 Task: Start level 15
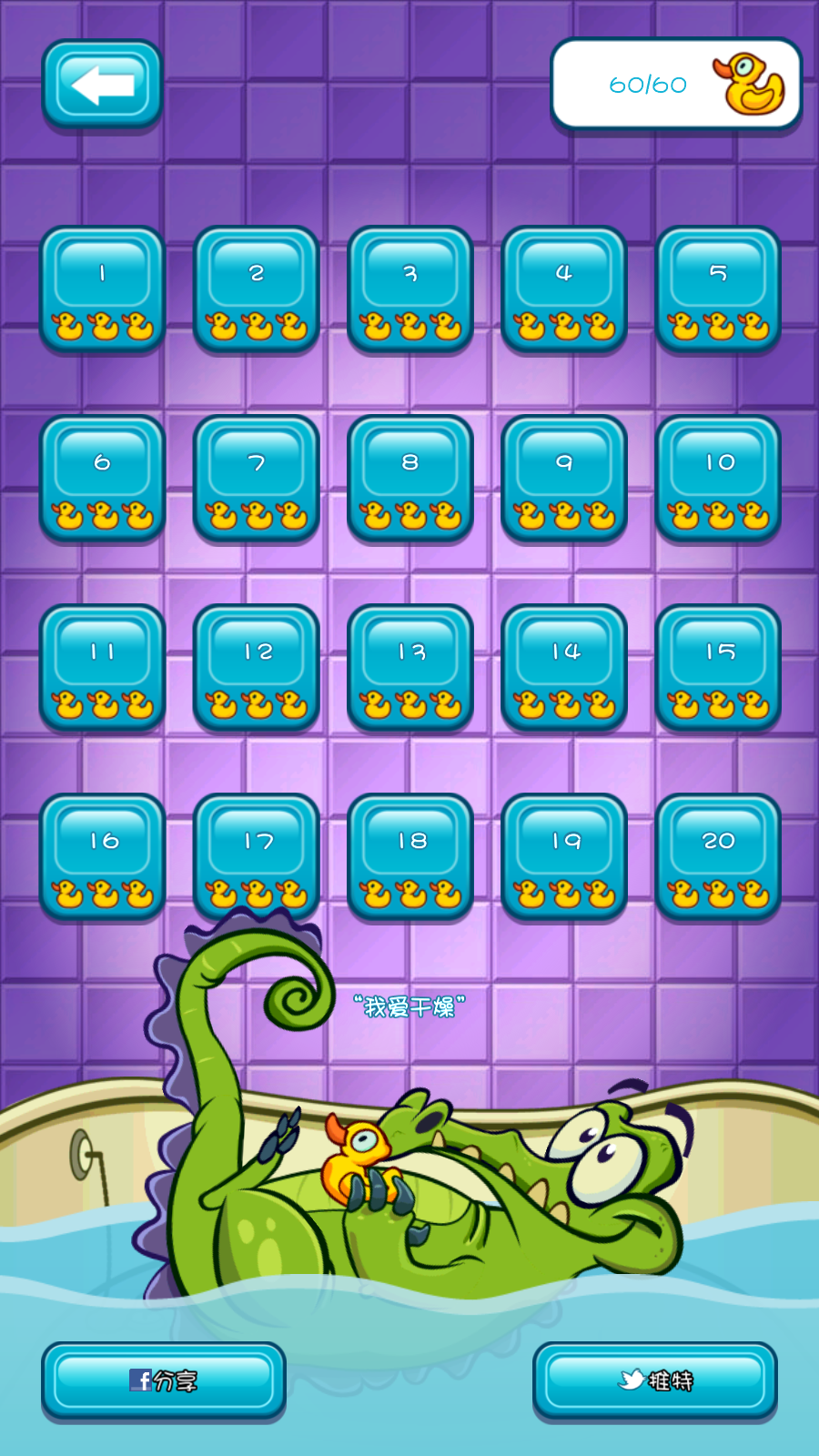[x=718, y=668]
